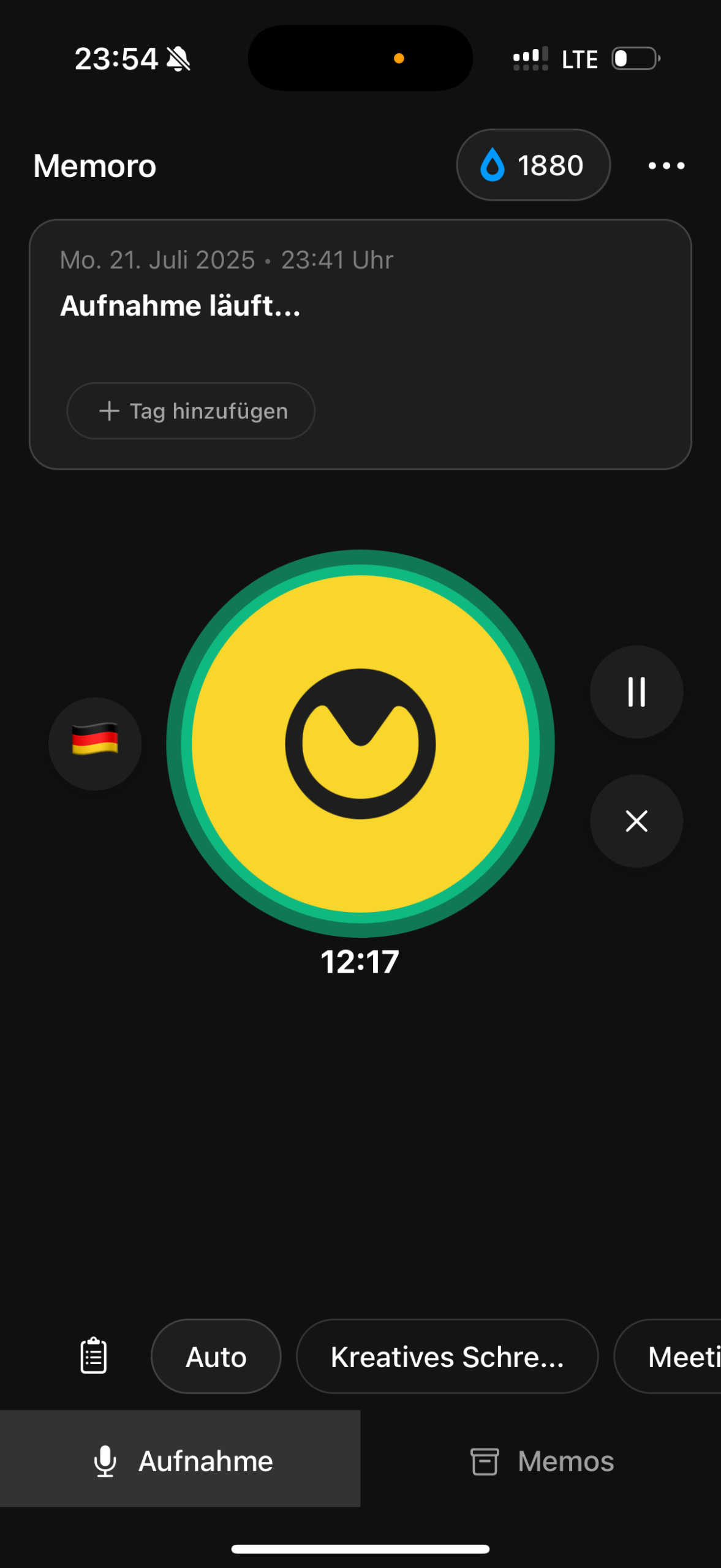Image resolution: width=721 pixels, height=1568 pixels.
Task: Select the Auto chip
Action: 216,1357
